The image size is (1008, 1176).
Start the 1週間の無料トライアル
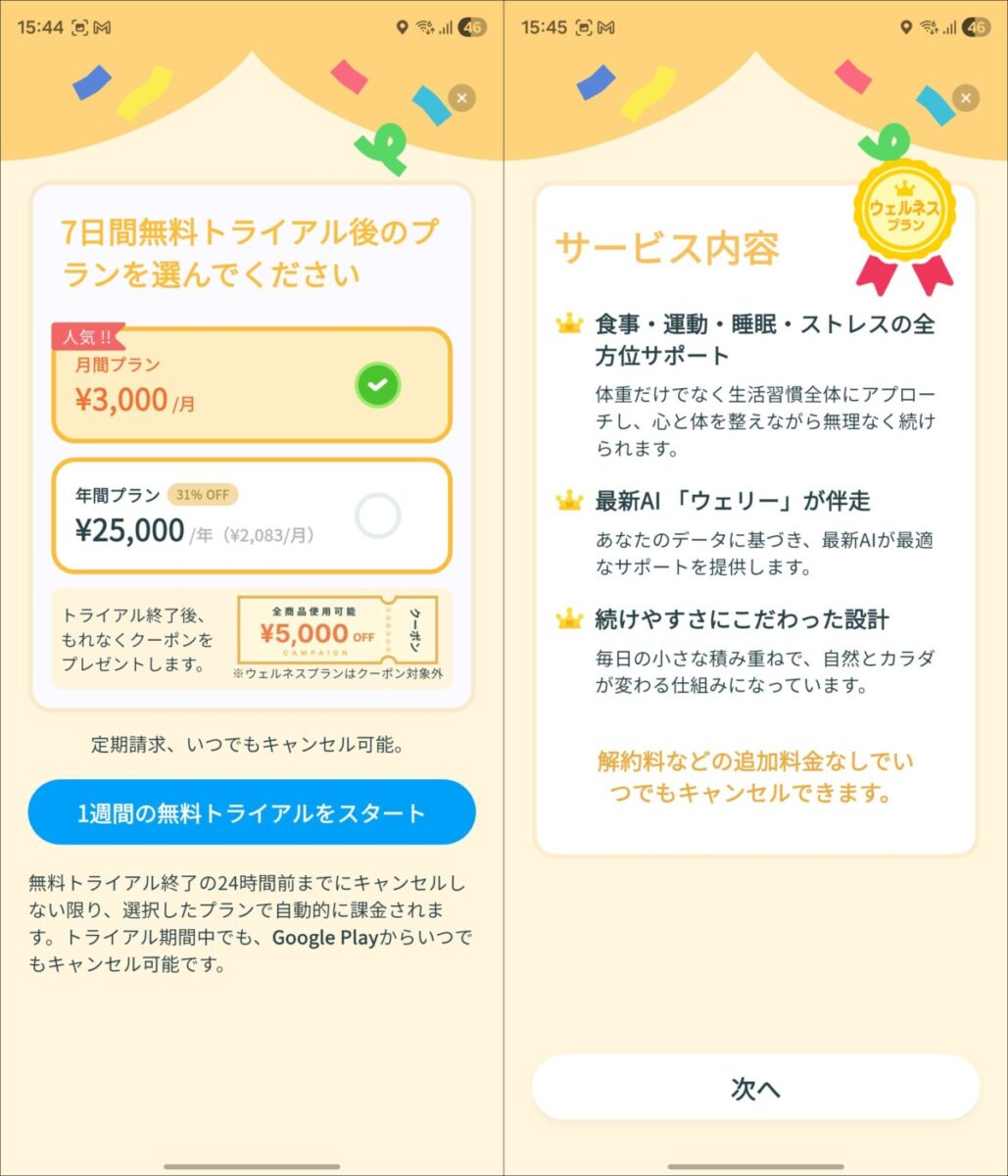tap(252, 812)
